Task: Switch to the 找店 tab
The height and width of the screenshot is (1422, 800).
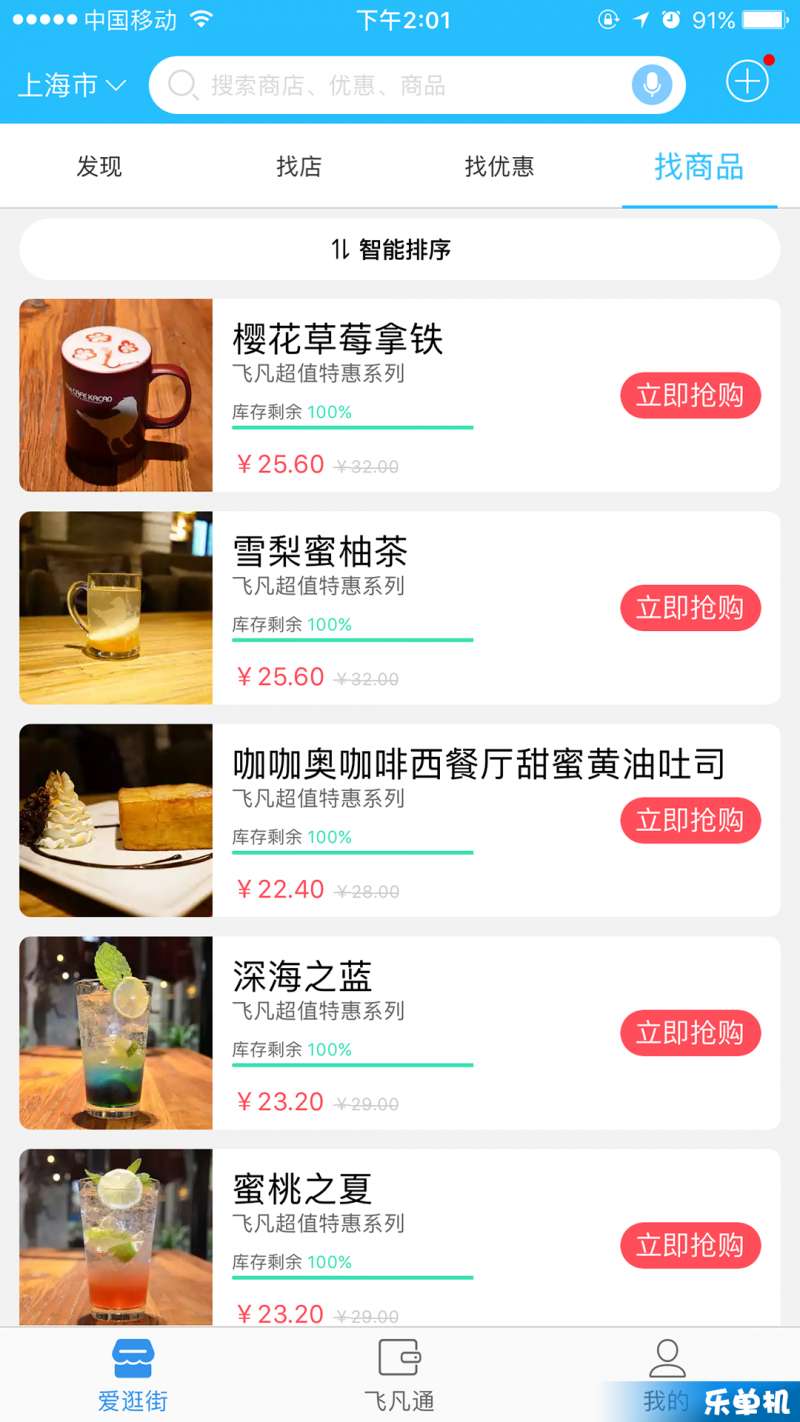Action: [x=299, y=166]
